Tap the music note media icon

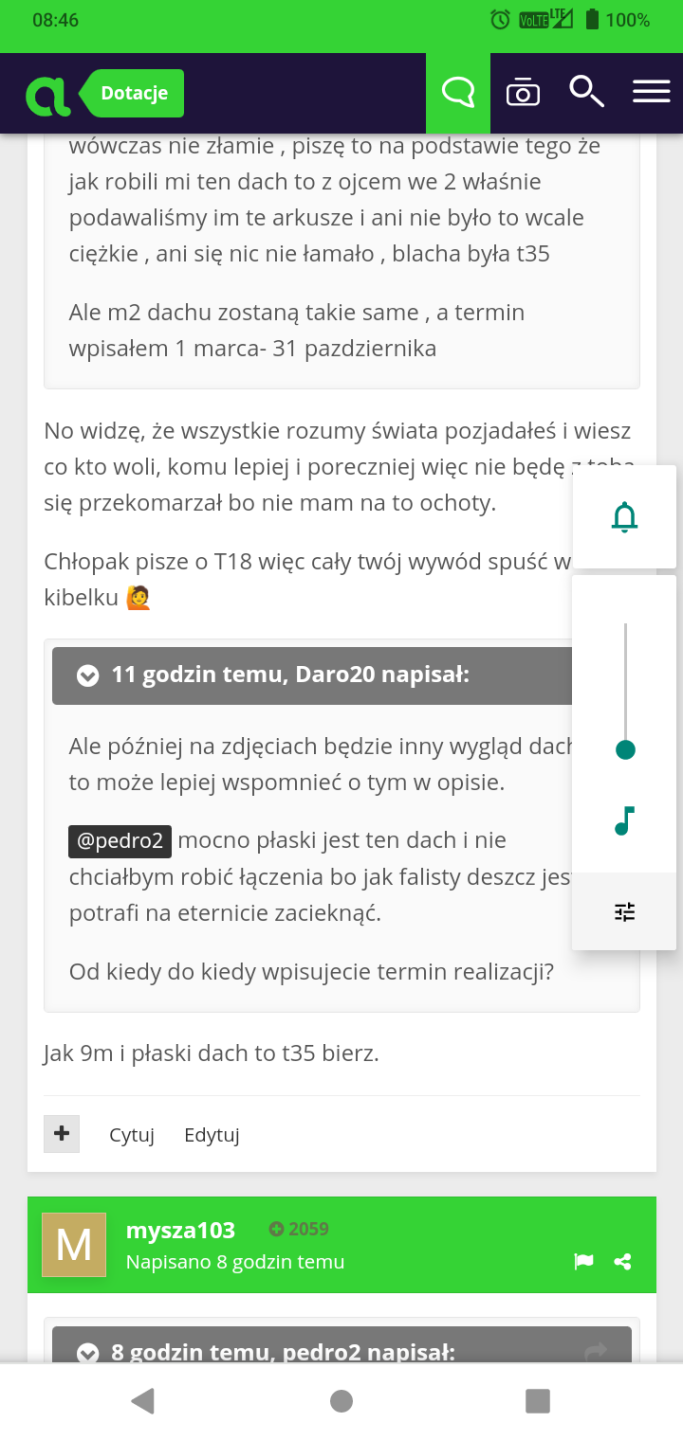click(x=625, y=821)
